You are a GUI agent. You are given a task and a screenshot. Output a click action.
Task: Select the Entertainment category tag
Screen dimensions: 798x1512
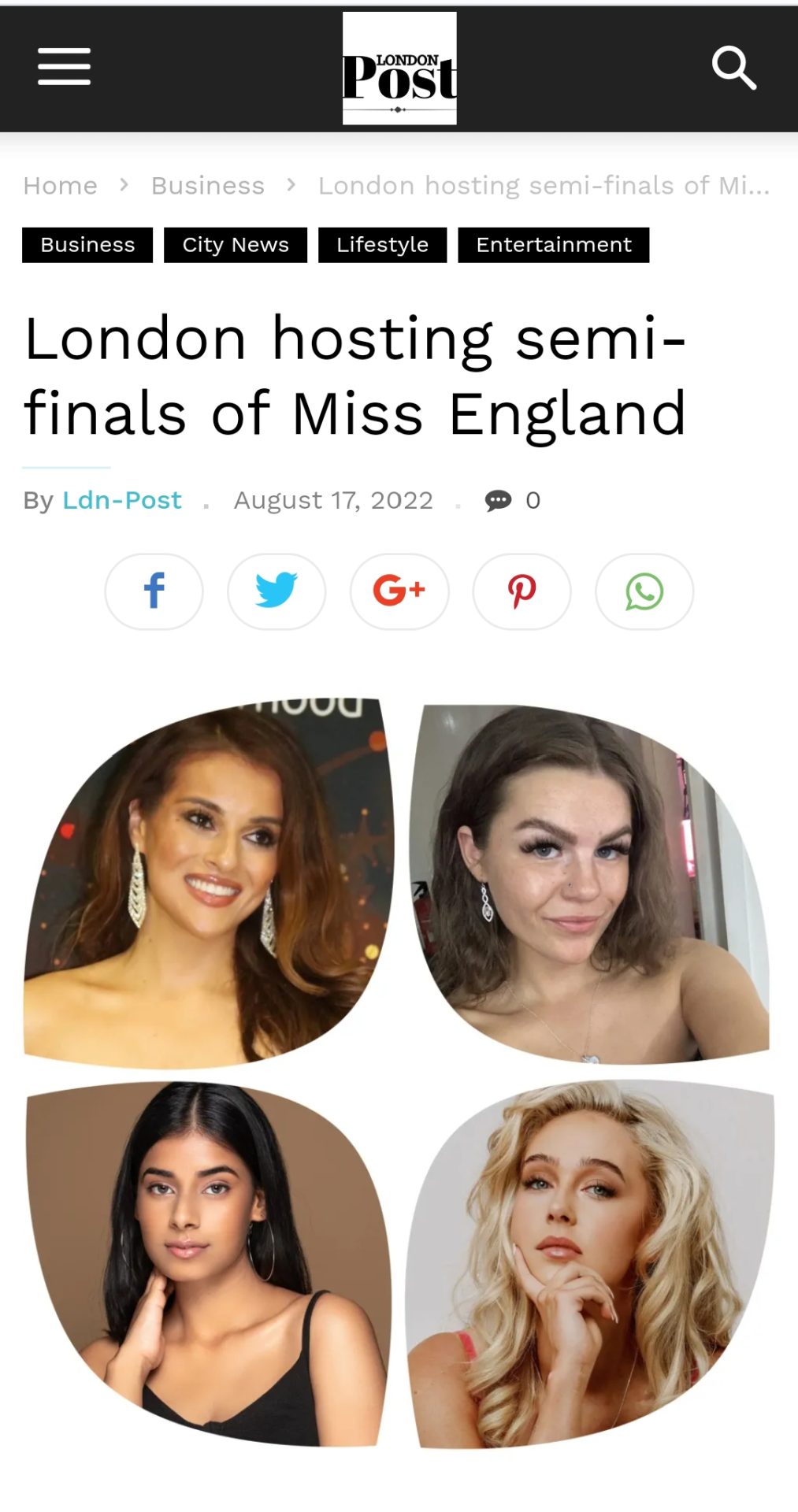tap(554, 245)
